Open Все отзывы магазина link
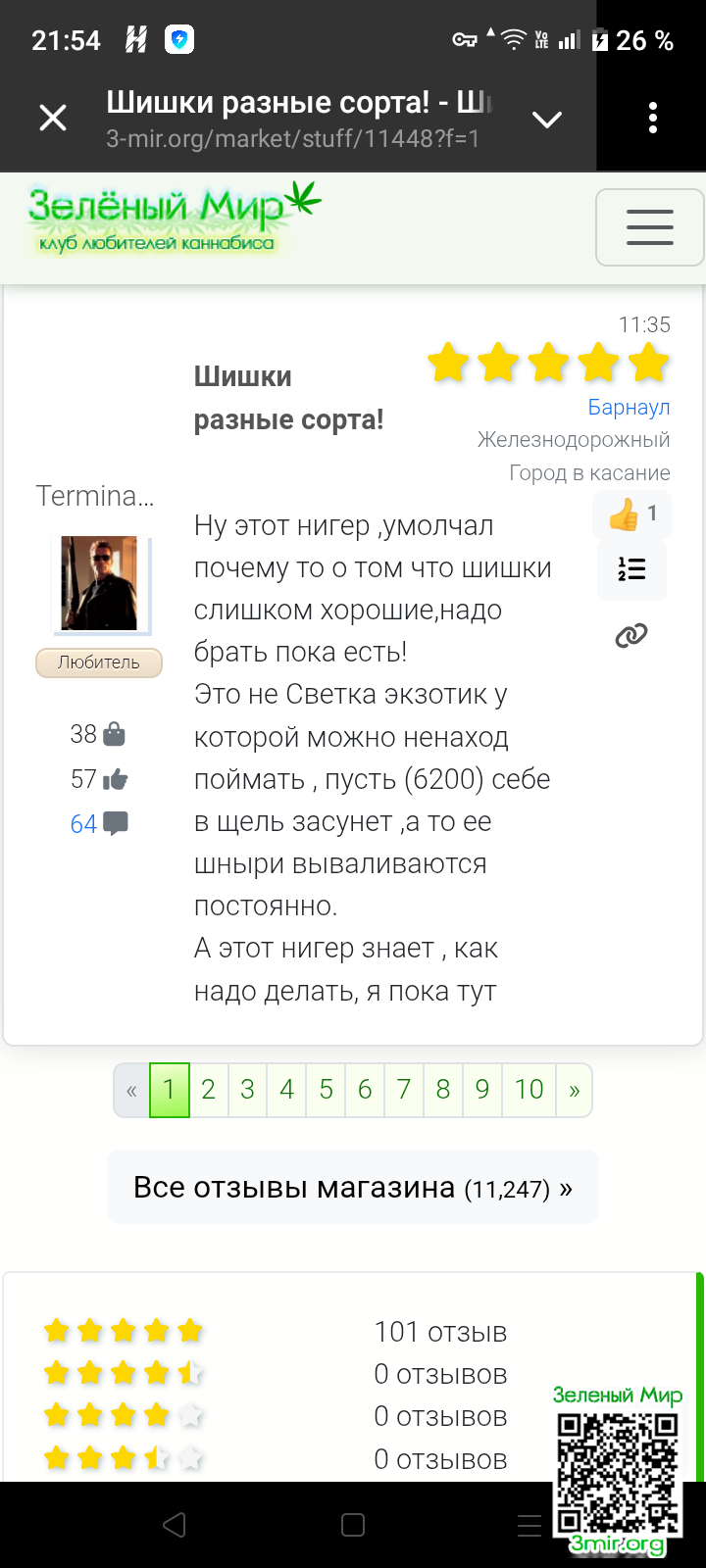706x1568 pixels. [x=353, y=1188]
